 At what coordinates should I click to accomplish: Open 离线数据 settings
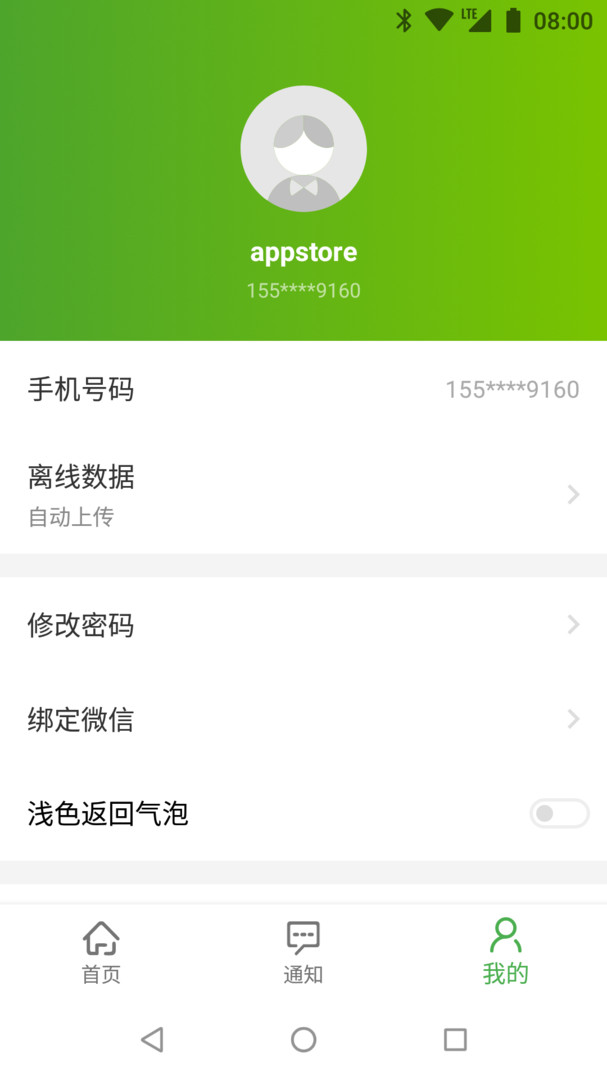coord(303,495)
